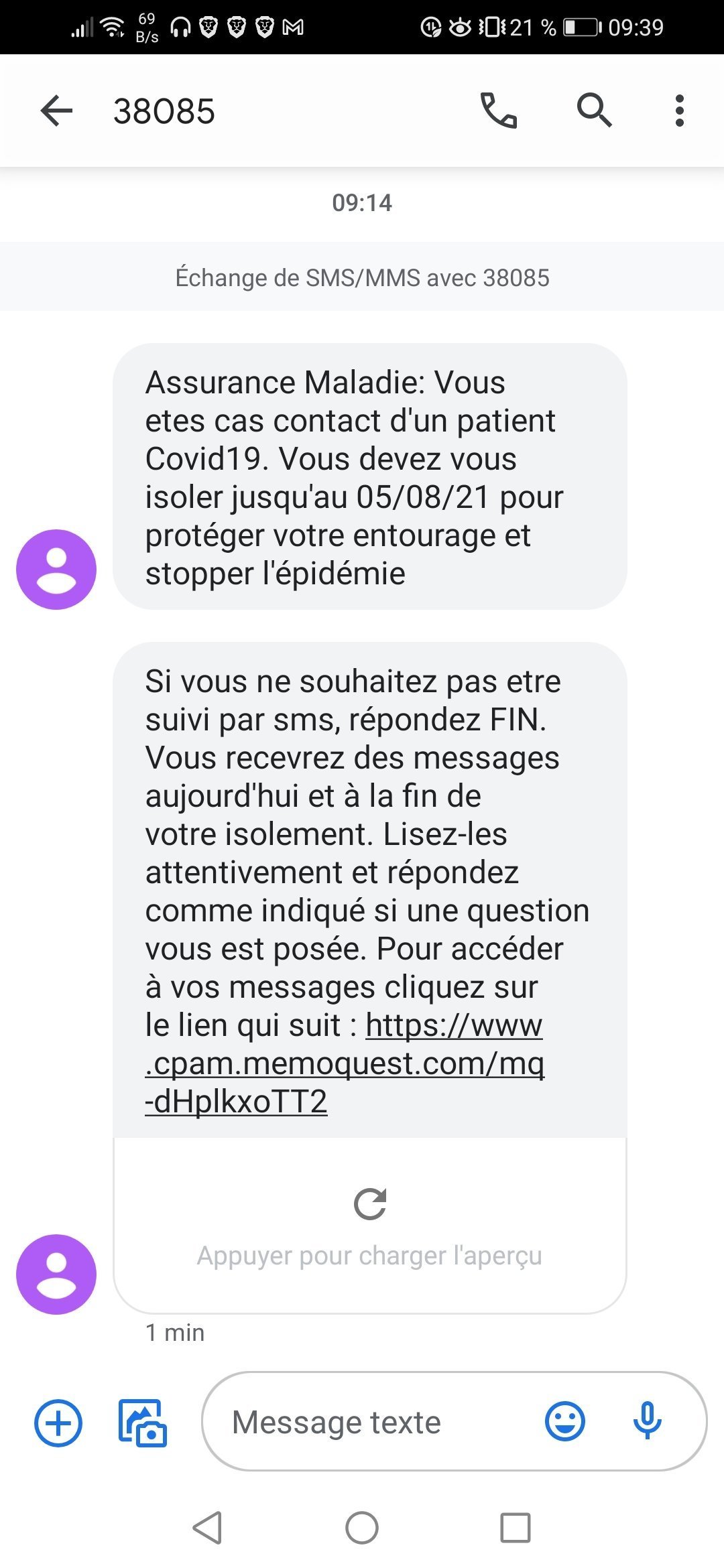This screenshot has height=1568, width=724.
Task: Tap the plus icon to add attachments
Action: point(58,1422)
